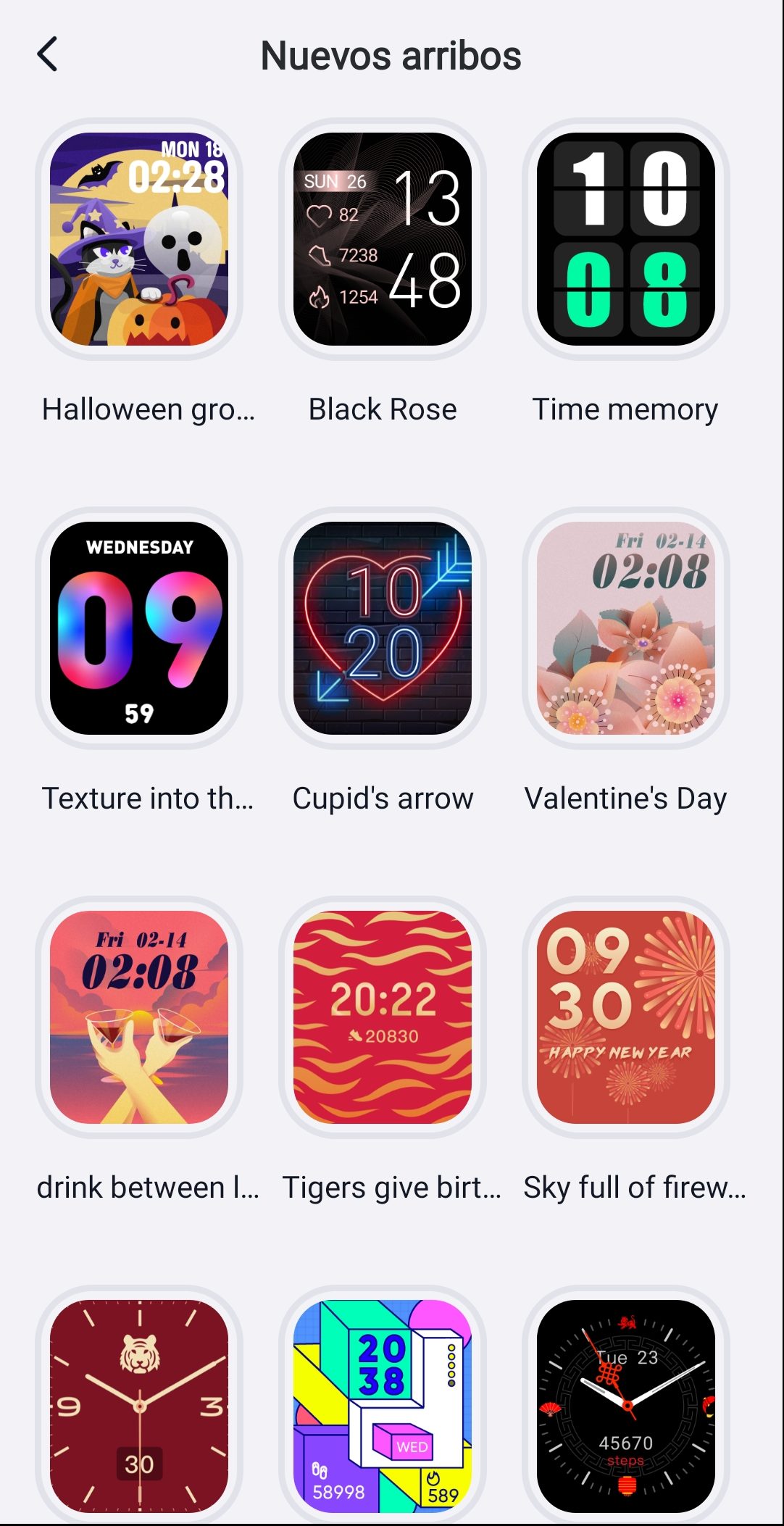Open the colorful geometric 20:38 watch face
784x1526 pixels.
pos(383,1406)
